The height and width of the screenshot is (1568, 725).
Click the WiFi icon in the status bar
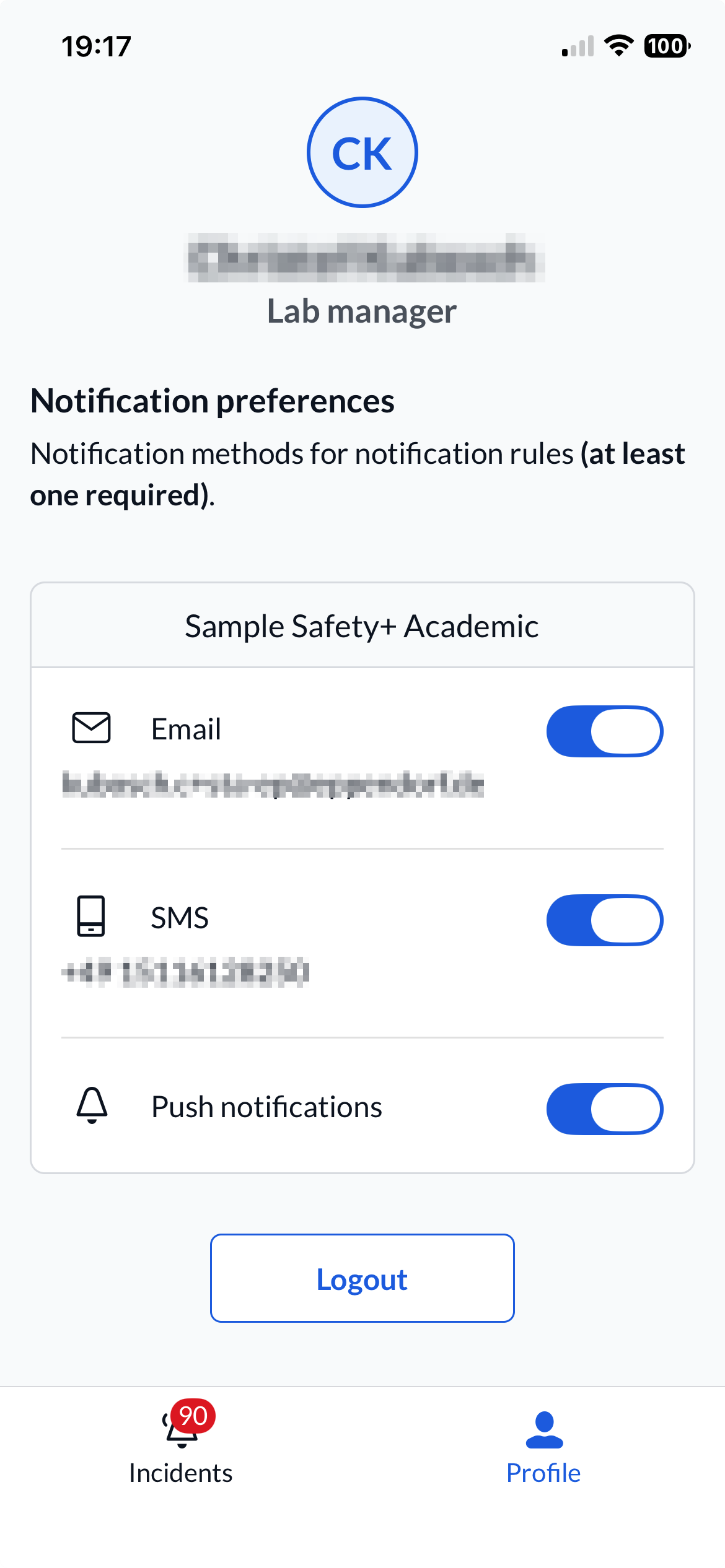point(618,46)
